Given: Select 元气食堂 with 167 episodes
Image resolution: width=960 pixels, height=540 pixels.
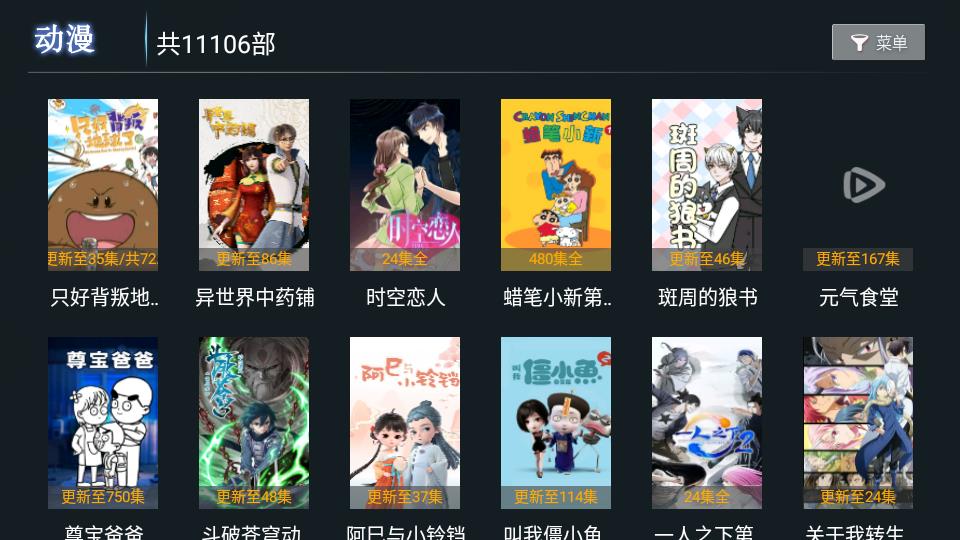Looking at the screenshot, I should tap(858, 185).
